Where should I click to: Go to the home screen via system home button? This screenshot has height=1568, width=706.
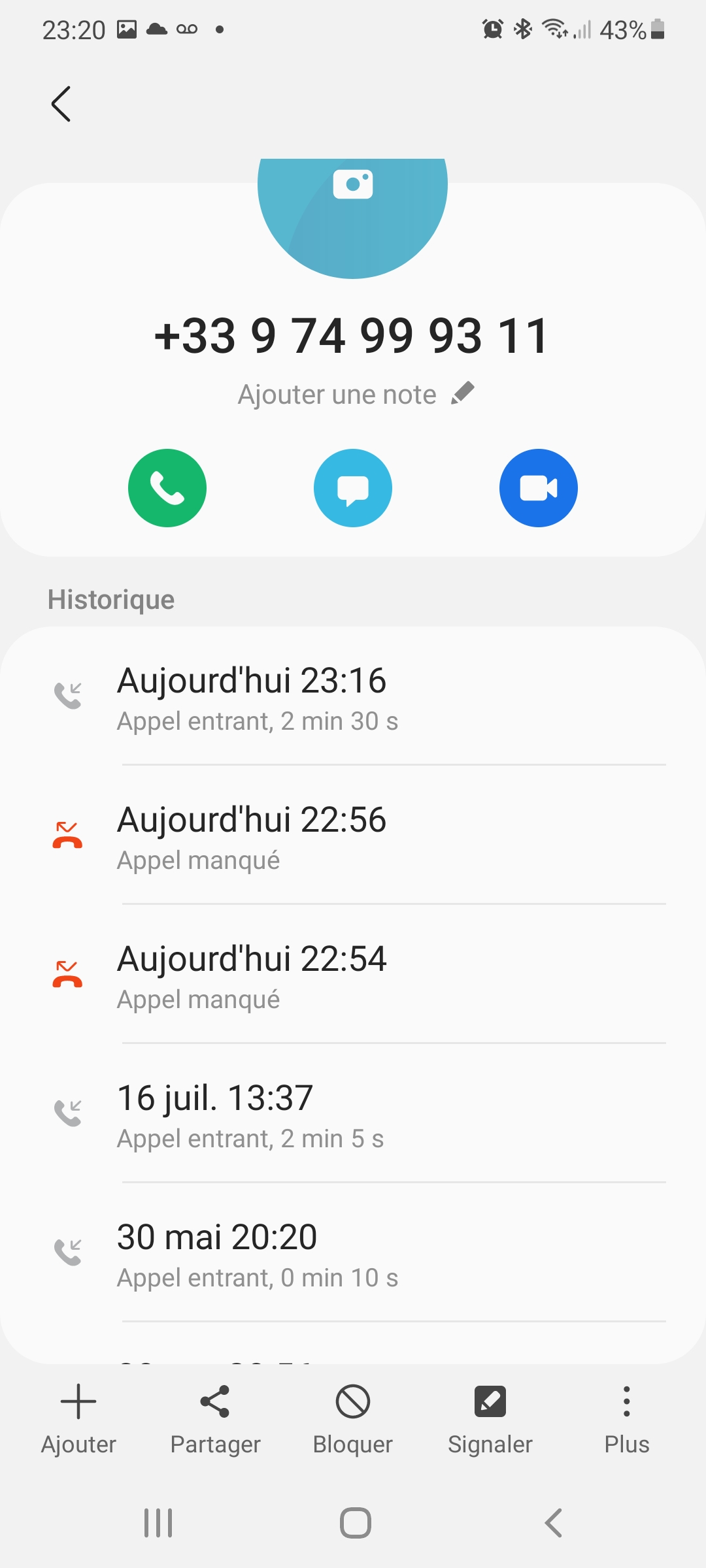pos(355,1523)
